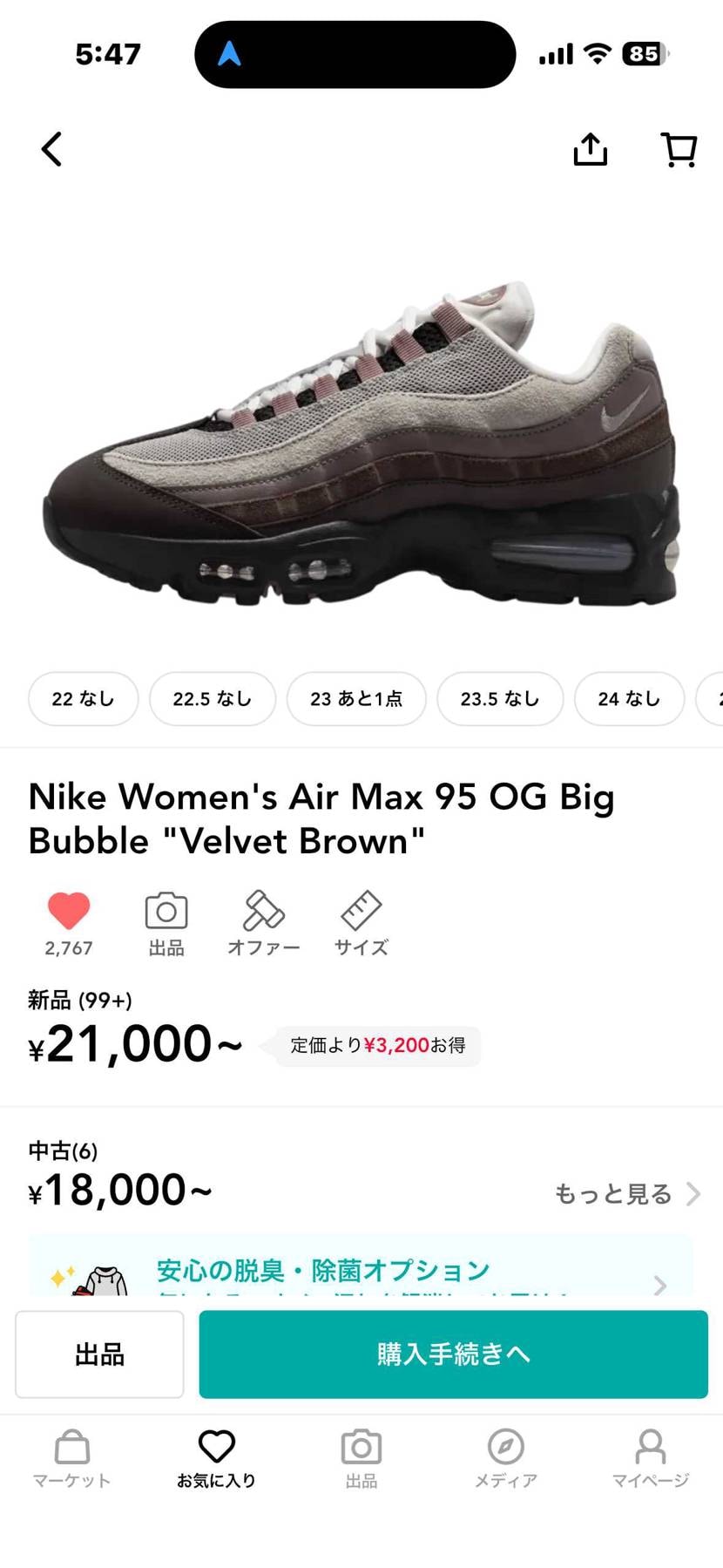
Task: Select the 22.5 なし size pill
Action: 213,698
